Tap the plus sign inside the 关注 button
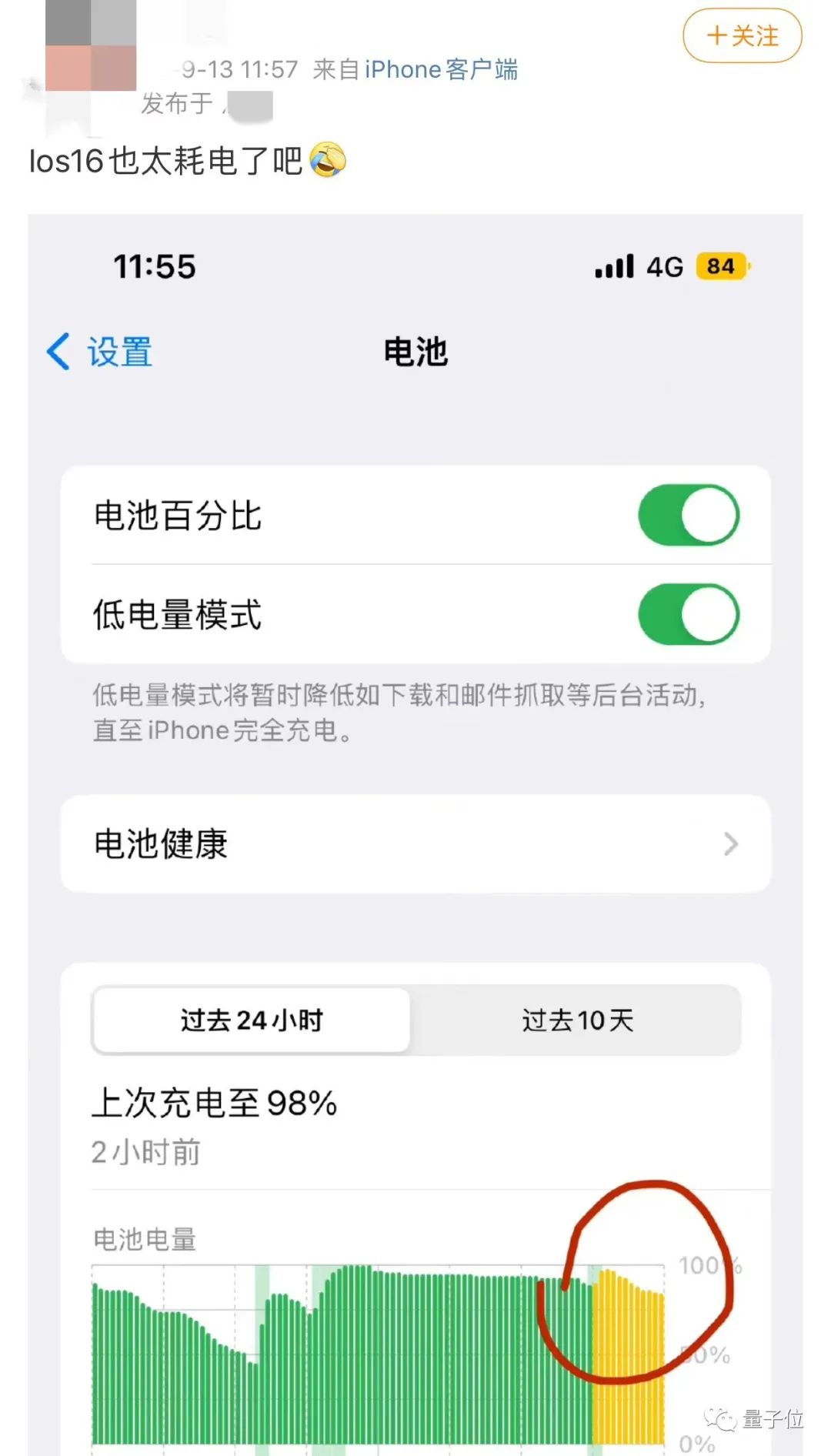Viewport: 831px width, 1456px height. coord(716,35)
